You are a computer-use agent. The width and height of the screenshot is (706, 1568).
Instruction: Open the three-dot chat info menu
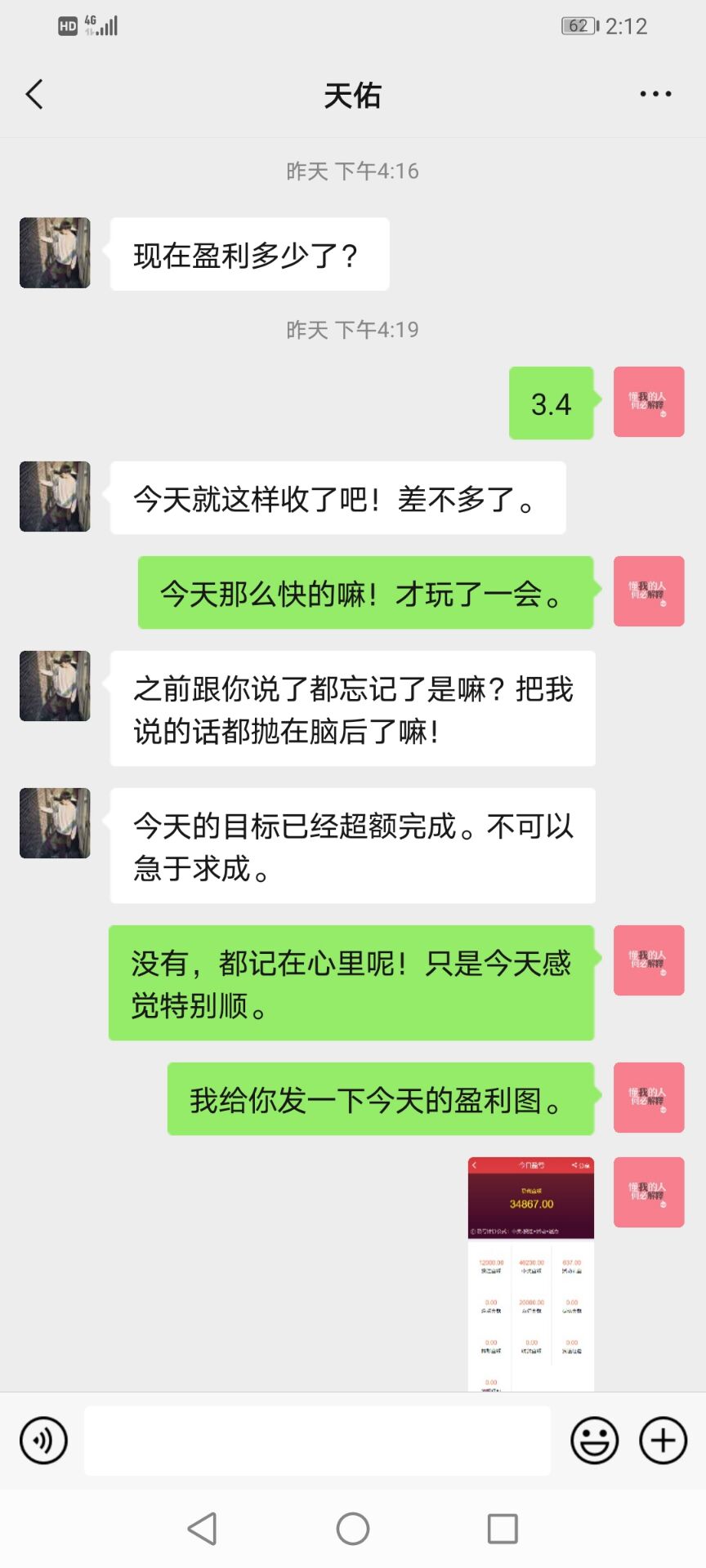point(655,95)
